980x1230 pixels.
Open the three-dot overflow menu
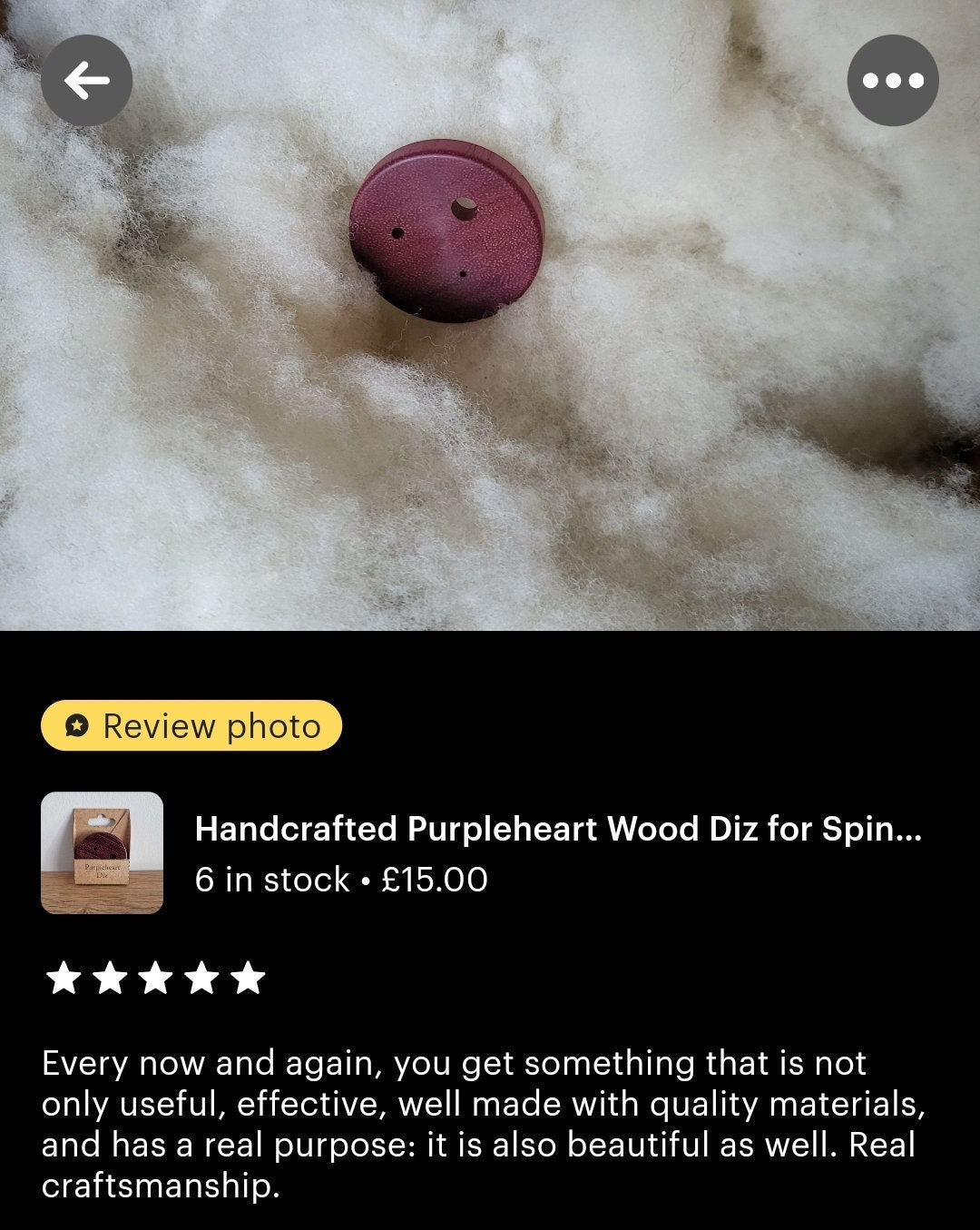tap(893, 81)
